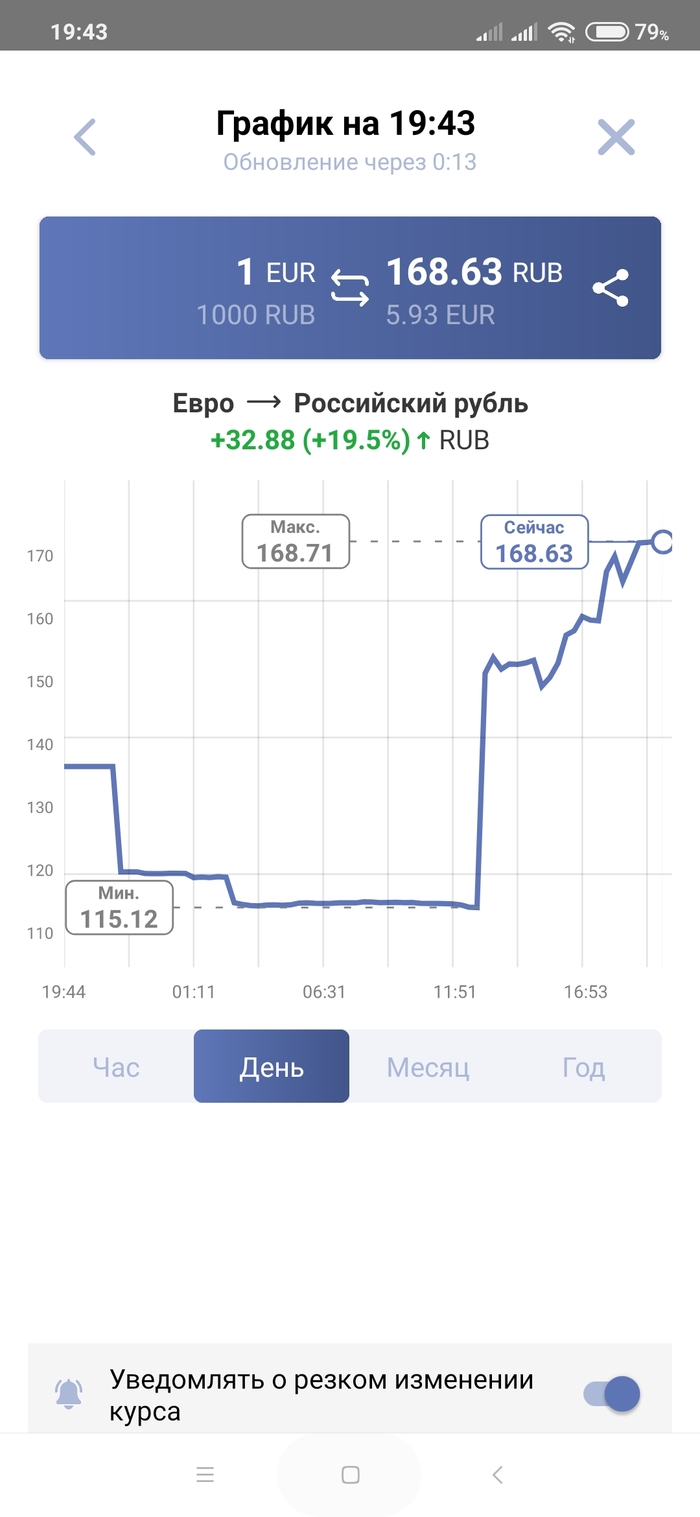Open recent apps from navigation bar
Image resolution: width=700 pixels, height=1517 pixels.
[205, 1475]
